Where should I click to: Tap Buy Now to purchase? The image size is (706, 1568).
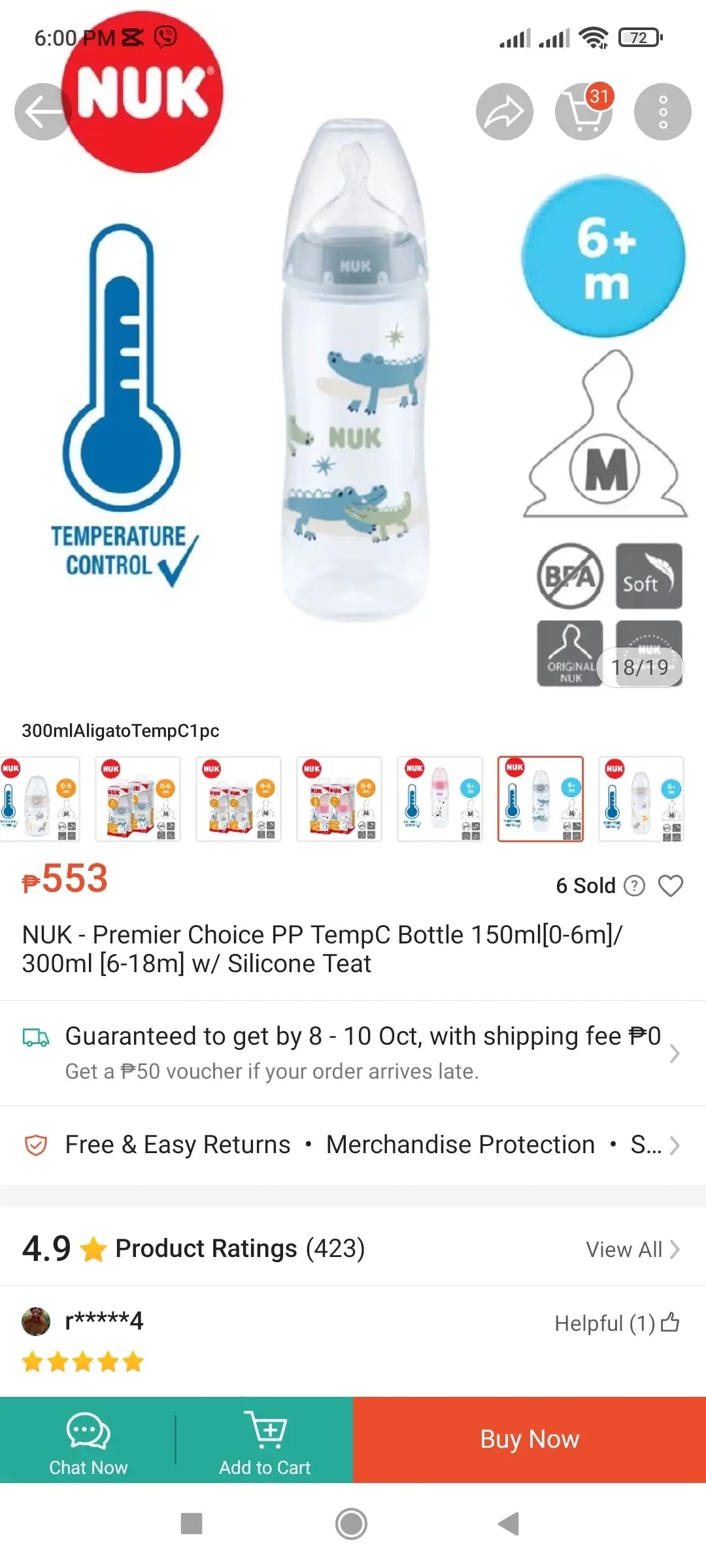(529, 1439)
